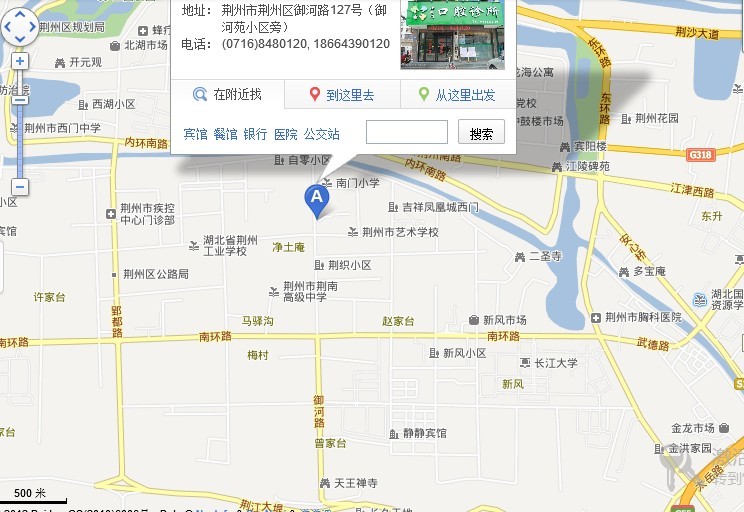The width and height of the screenshot is (744, 512).
Task: Select the blue marker A on map
Action: 316,198
